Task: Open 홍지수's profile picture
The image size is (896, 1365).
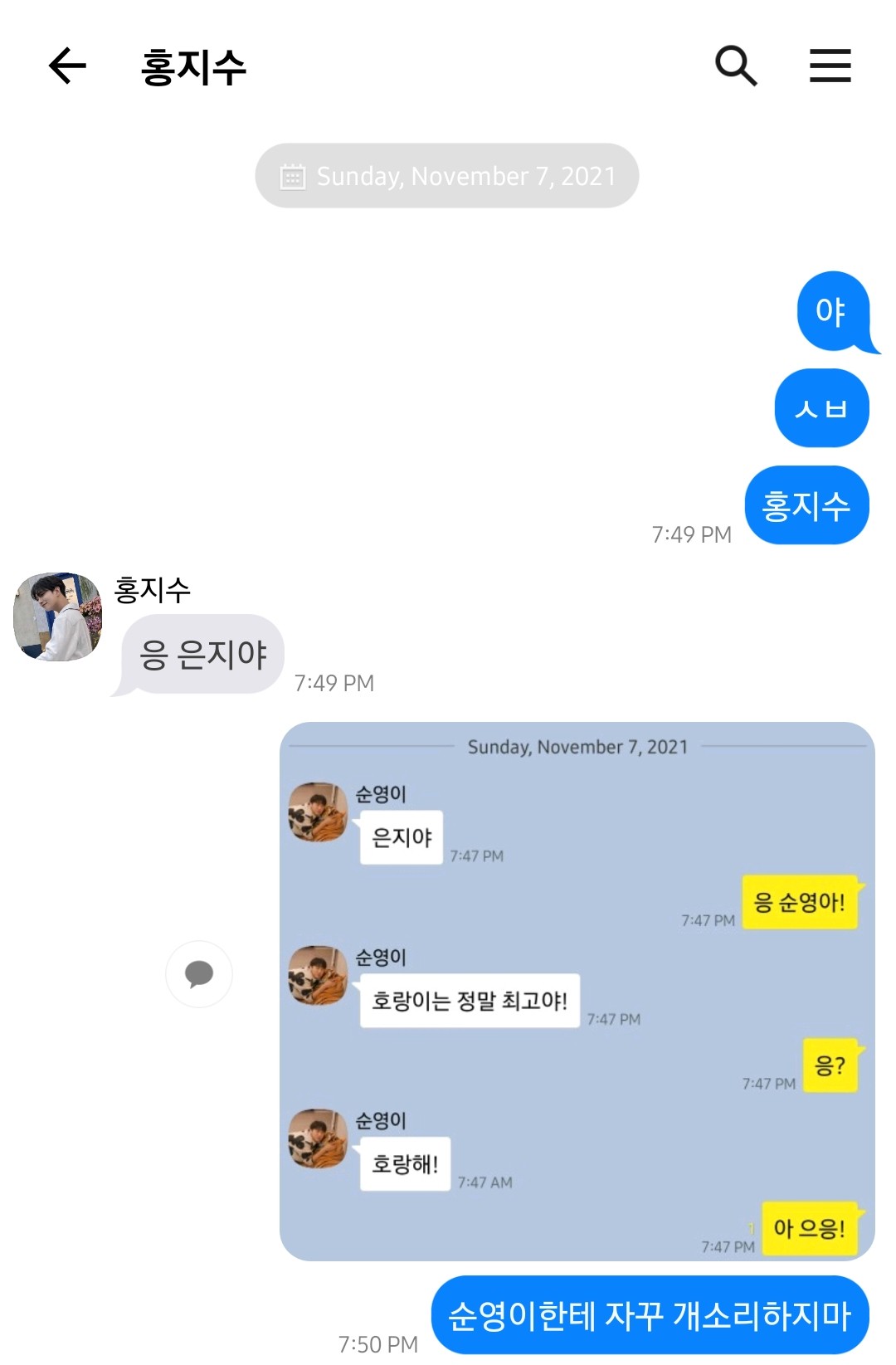Action: 58,617
